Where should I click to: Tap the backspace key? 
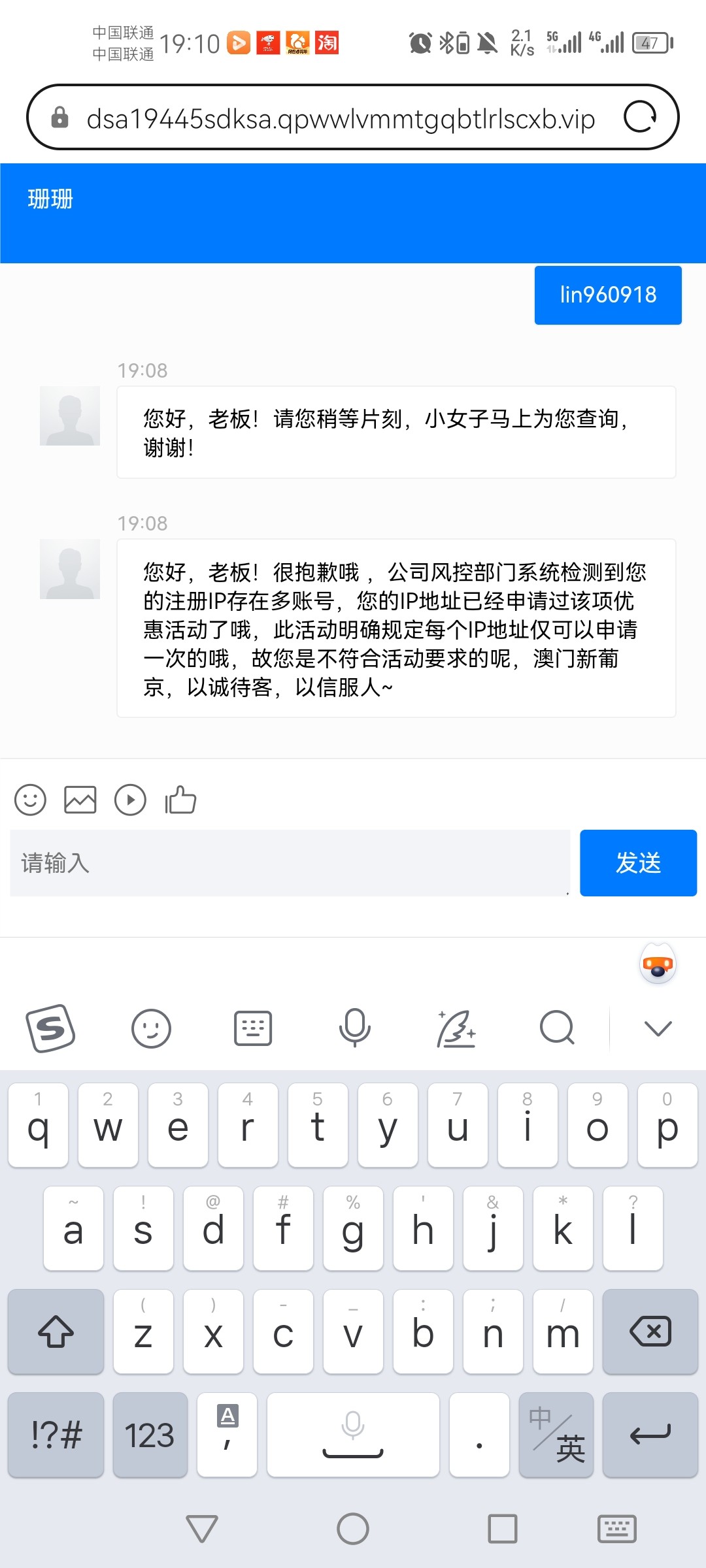click(650, 1331)
